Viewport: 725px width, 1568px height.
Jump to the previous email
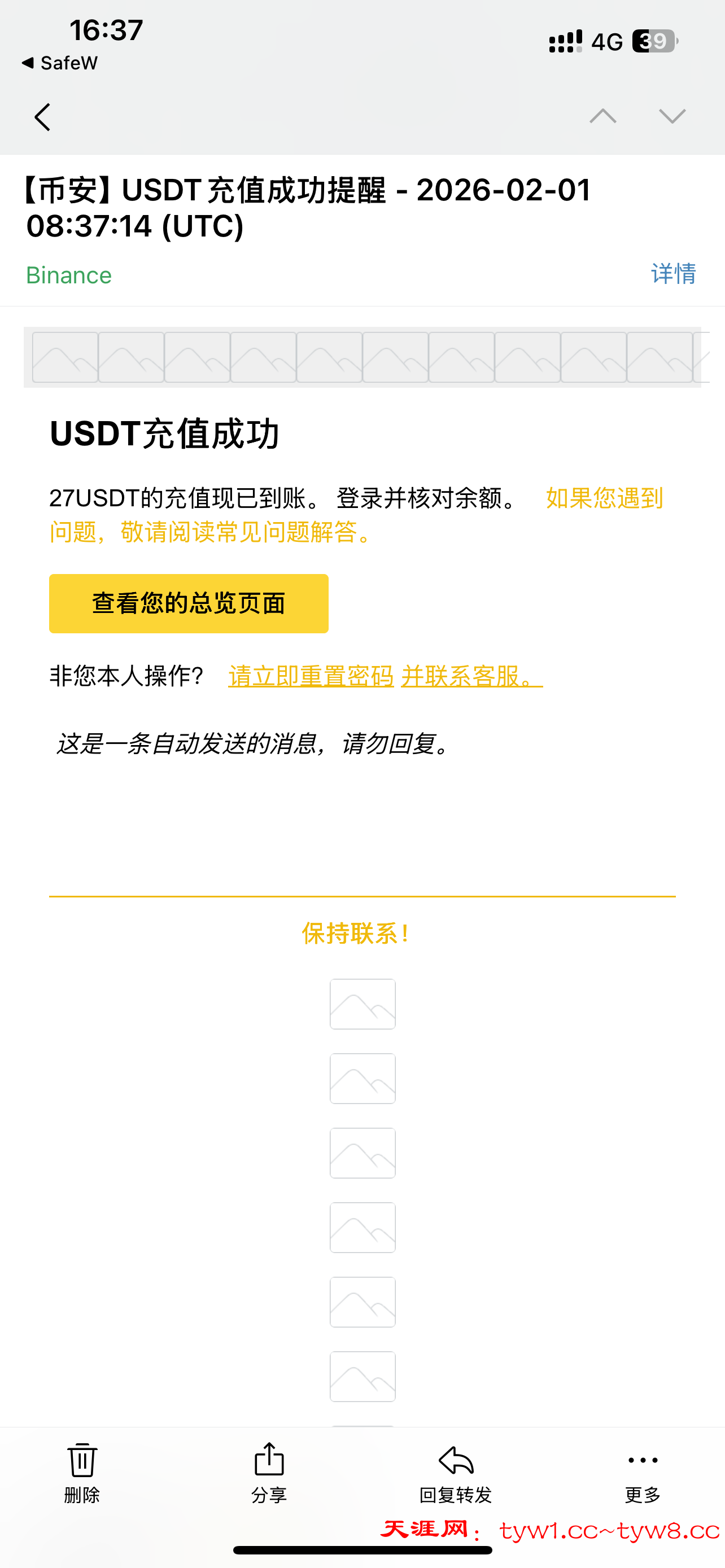coord(602,116)
